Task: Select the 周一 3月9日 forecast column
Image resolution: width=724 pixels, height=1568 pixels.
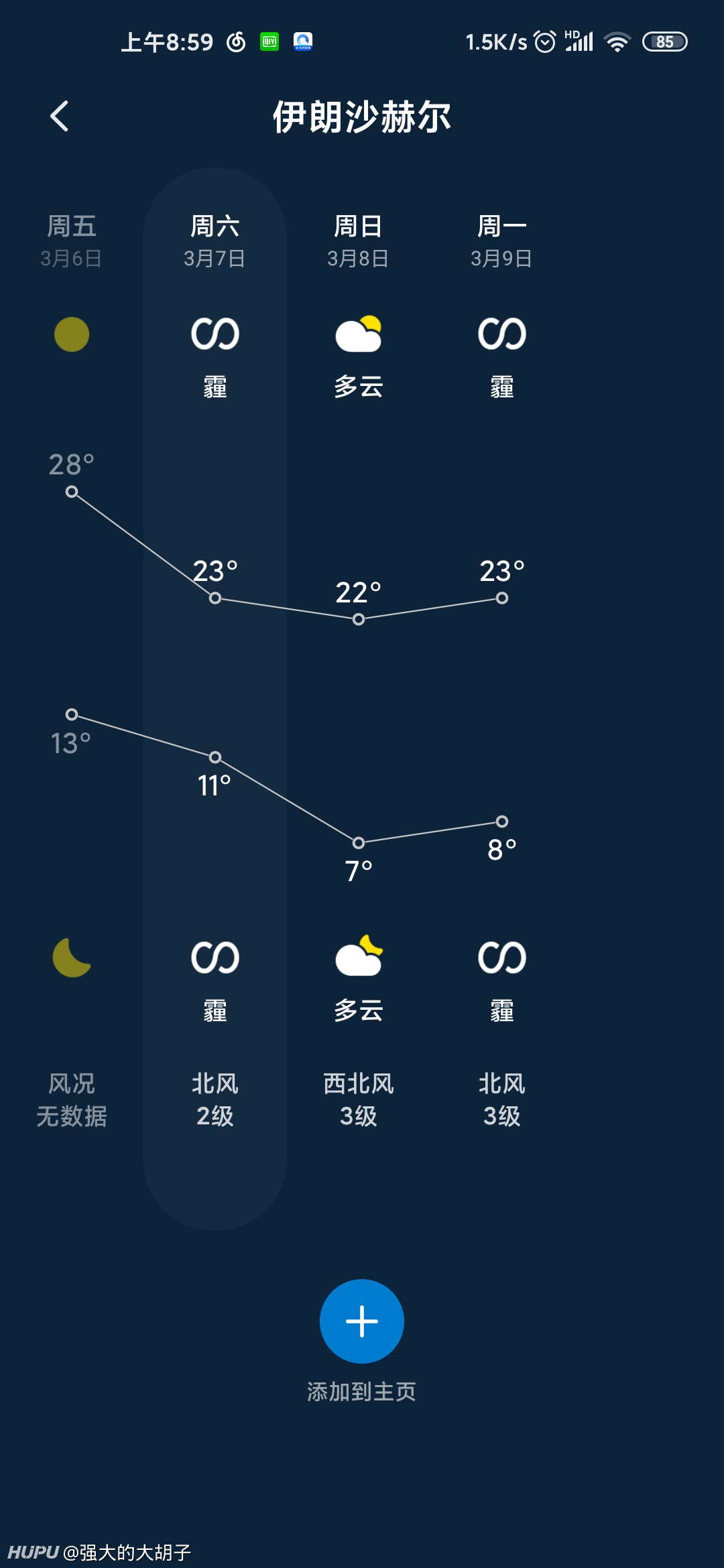Action: point(502,697)
